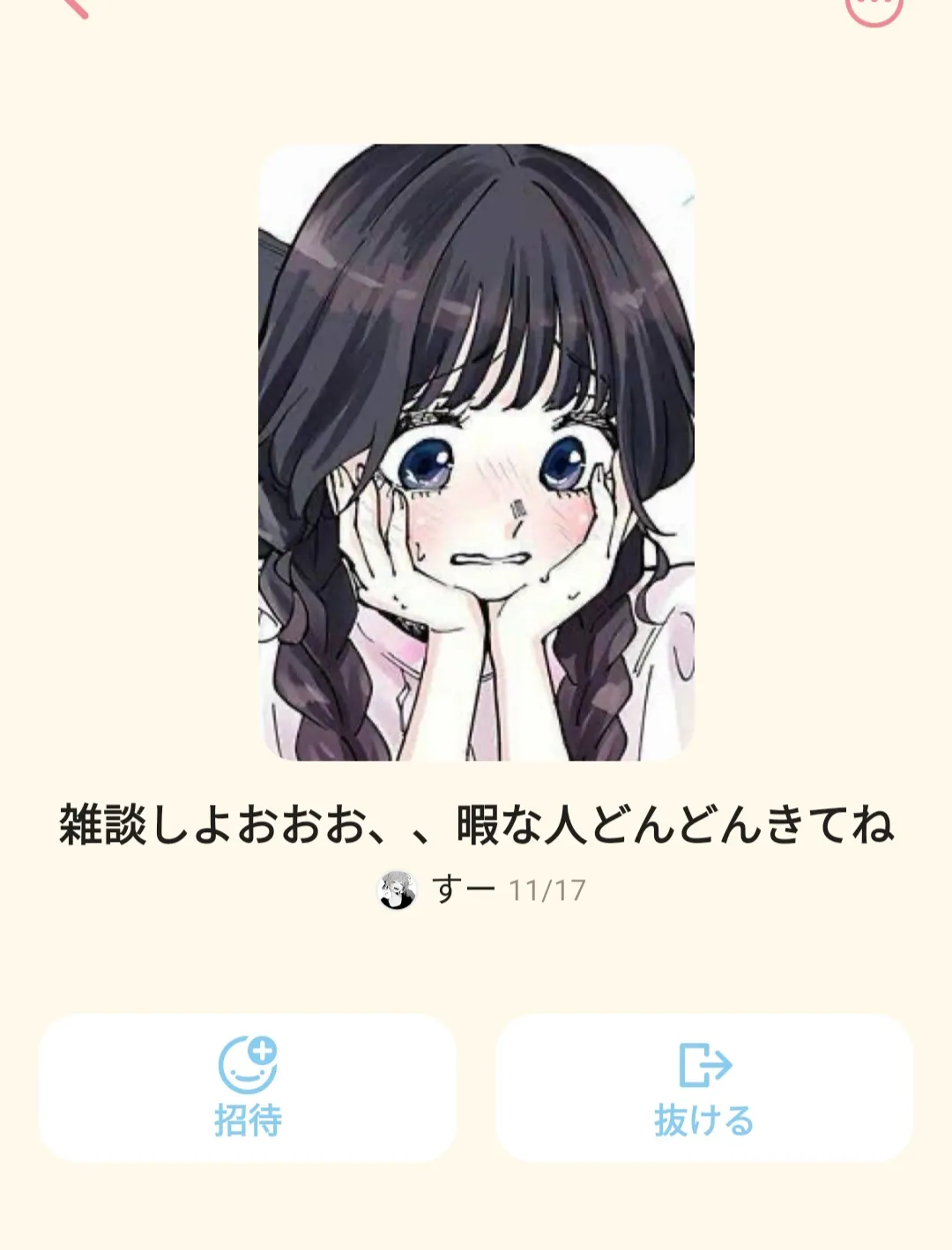Leave the group with 抜ける

pyautogui.click(x=703, y=1088)
